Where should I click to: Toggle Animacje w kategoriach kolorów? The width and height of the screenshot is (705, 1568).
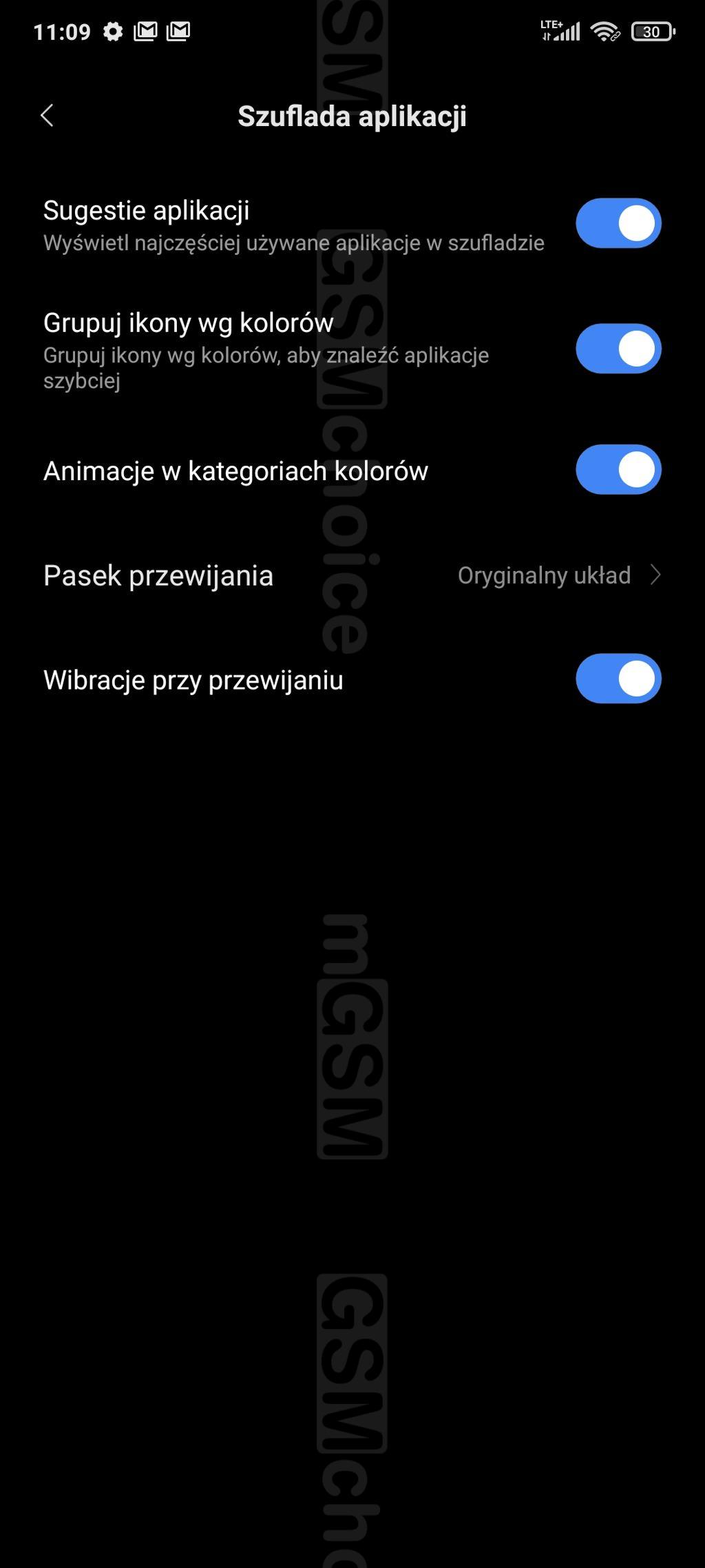coord(618,470)
